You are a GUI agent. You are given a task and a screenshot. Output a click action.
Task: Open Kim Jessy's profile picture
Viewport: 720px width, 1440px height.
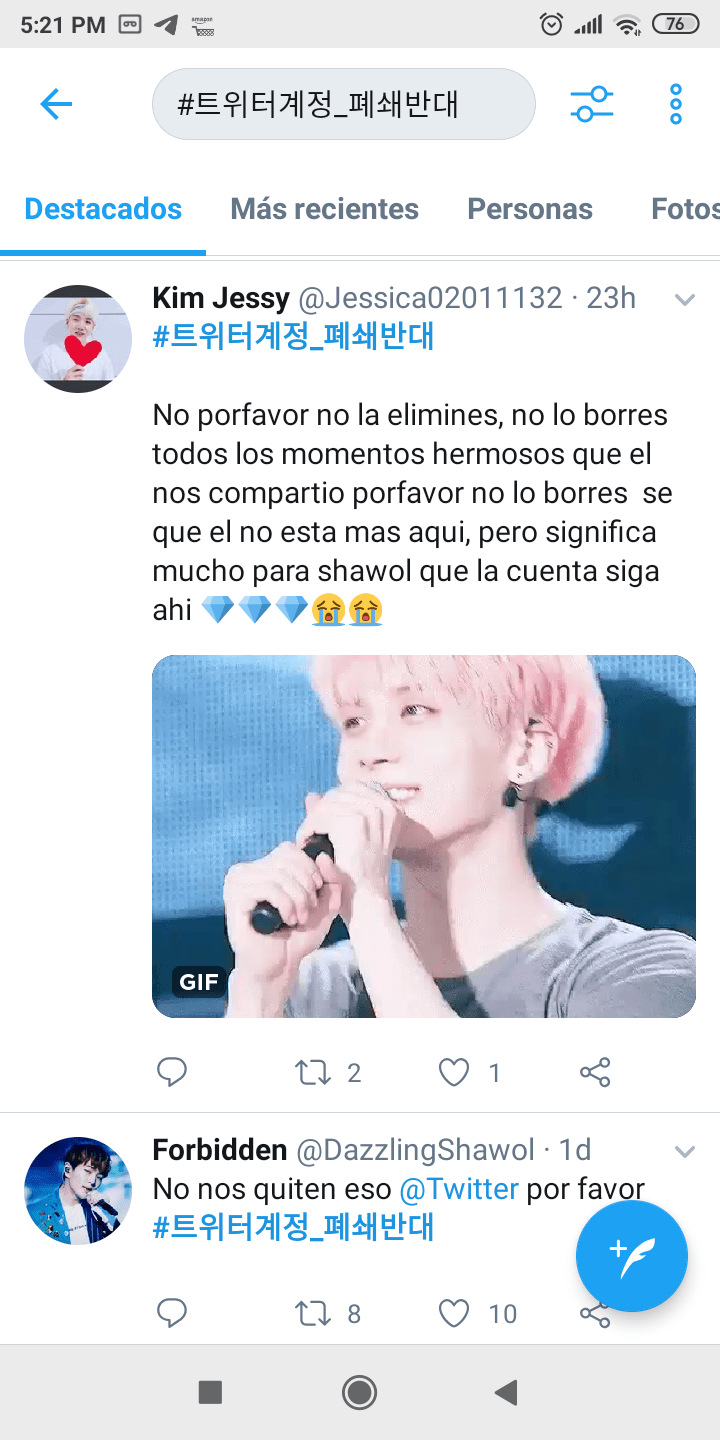[78, 339]
